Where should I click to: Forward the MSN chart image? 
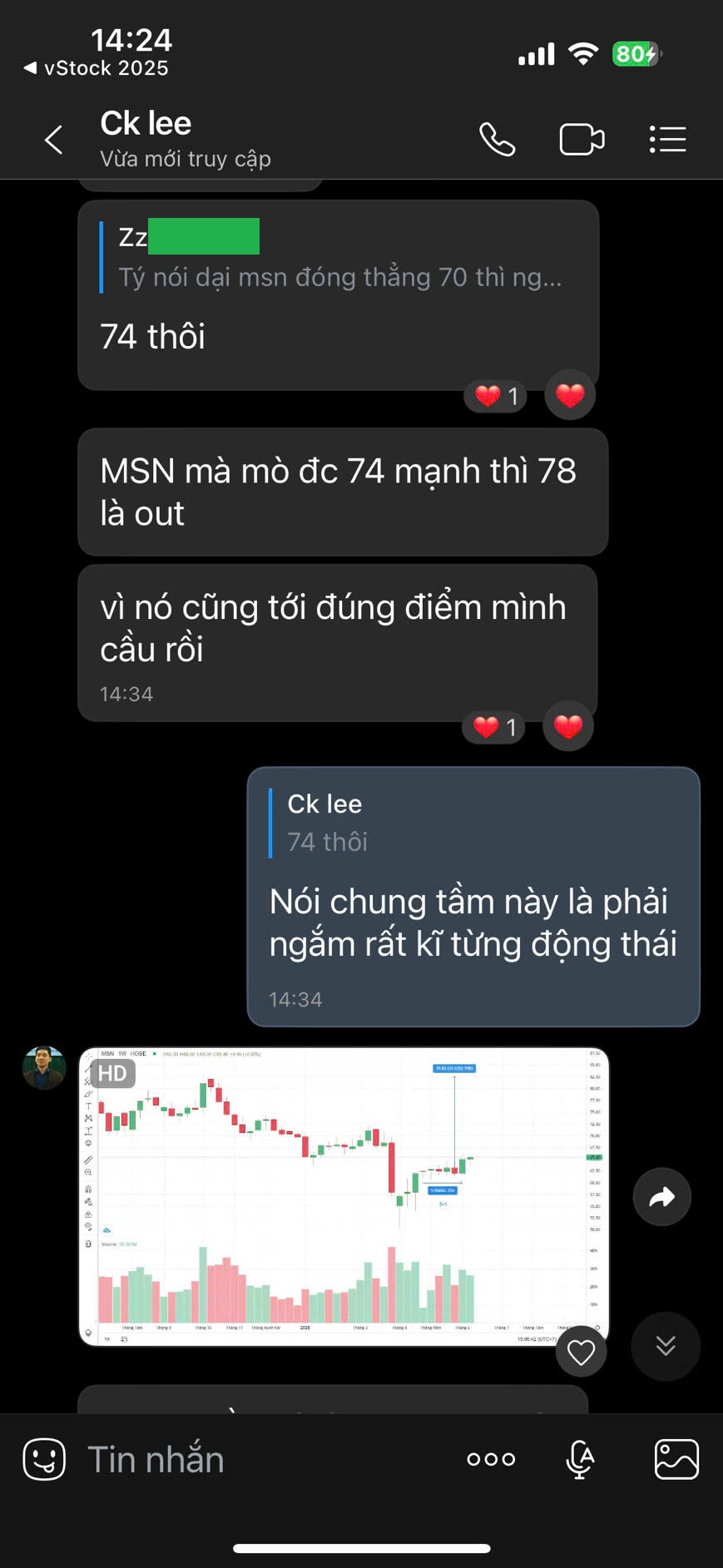661,1197
